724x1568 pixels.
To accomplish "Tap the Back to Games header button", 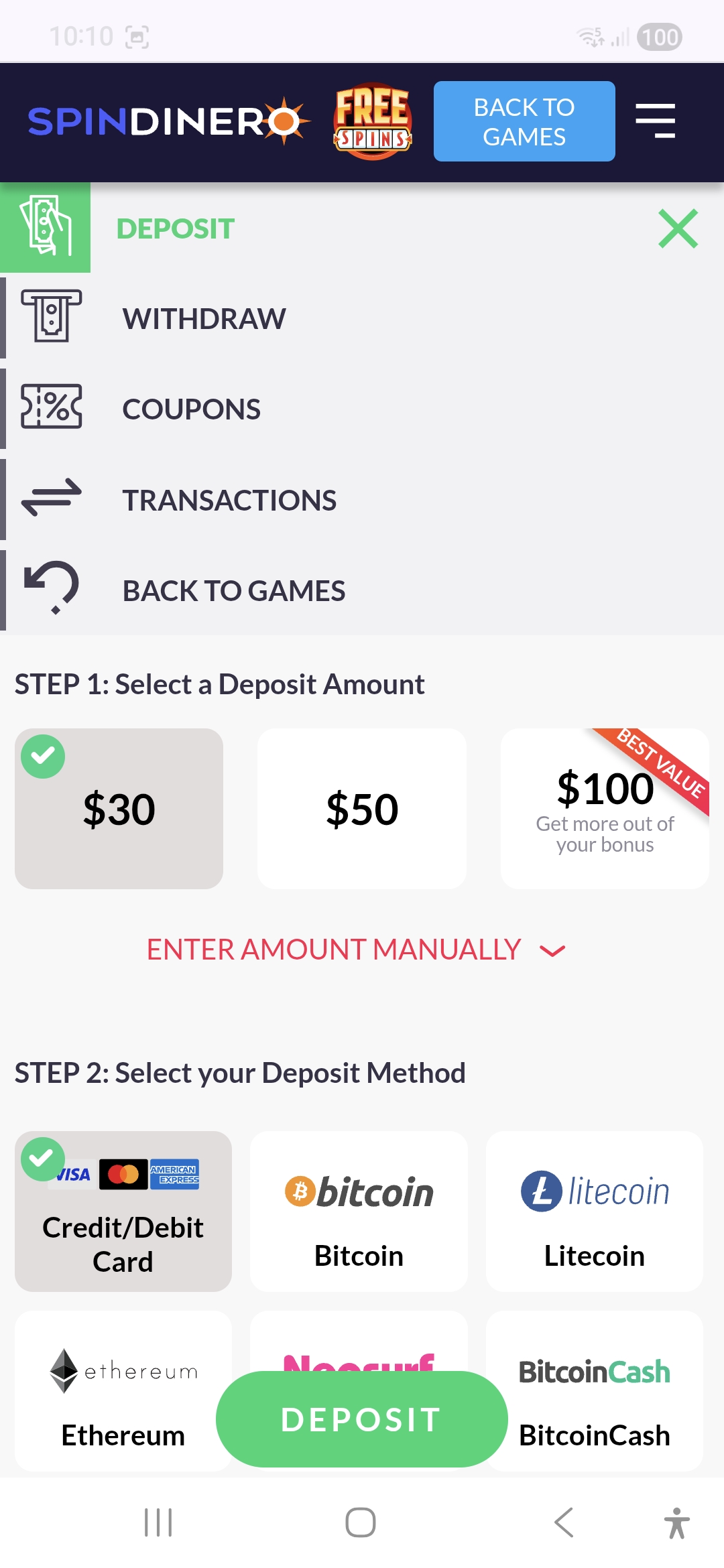I will coord(524,121).
